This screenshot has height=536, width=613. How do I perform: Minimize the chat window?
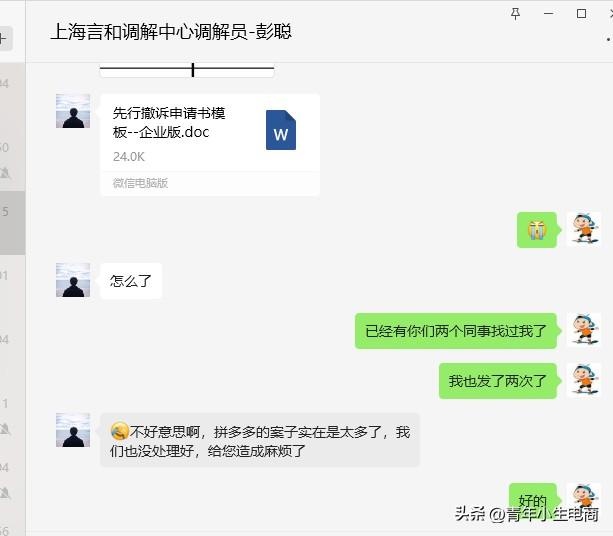tap(549, 13)
